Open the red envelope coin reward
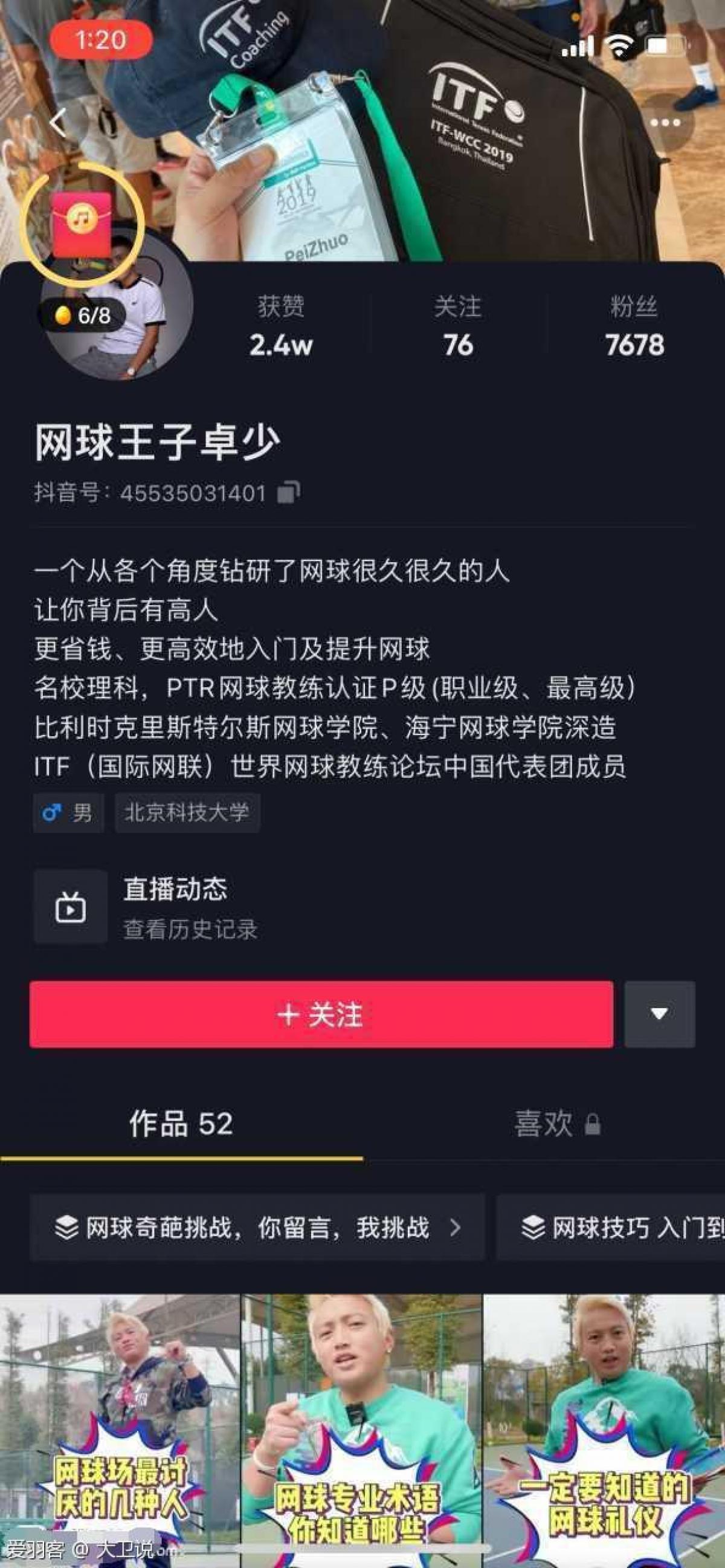Viewport: 725px width, 1568px height. click(82, 224)
